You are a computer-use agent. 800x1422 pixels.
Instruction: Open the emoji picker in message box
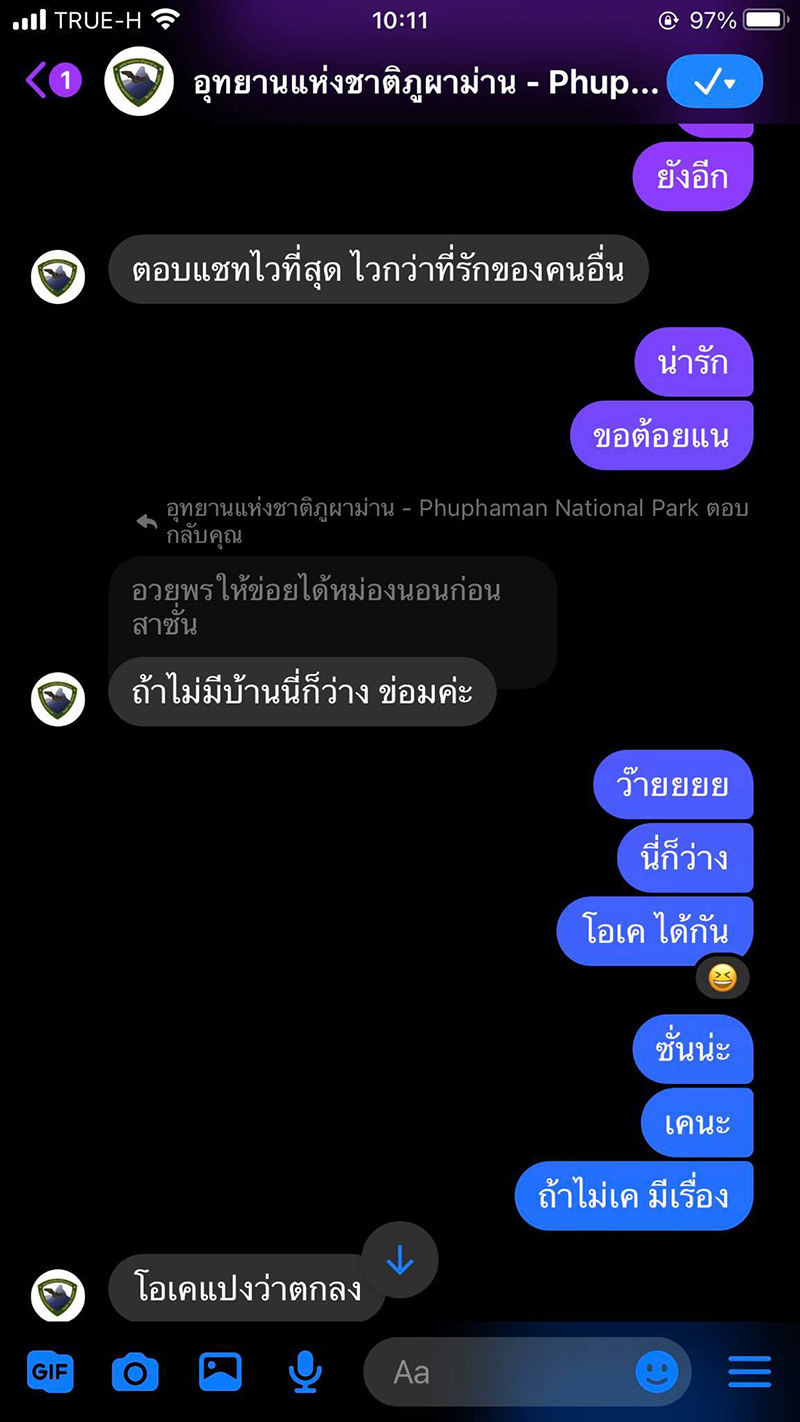(656, 1372)
